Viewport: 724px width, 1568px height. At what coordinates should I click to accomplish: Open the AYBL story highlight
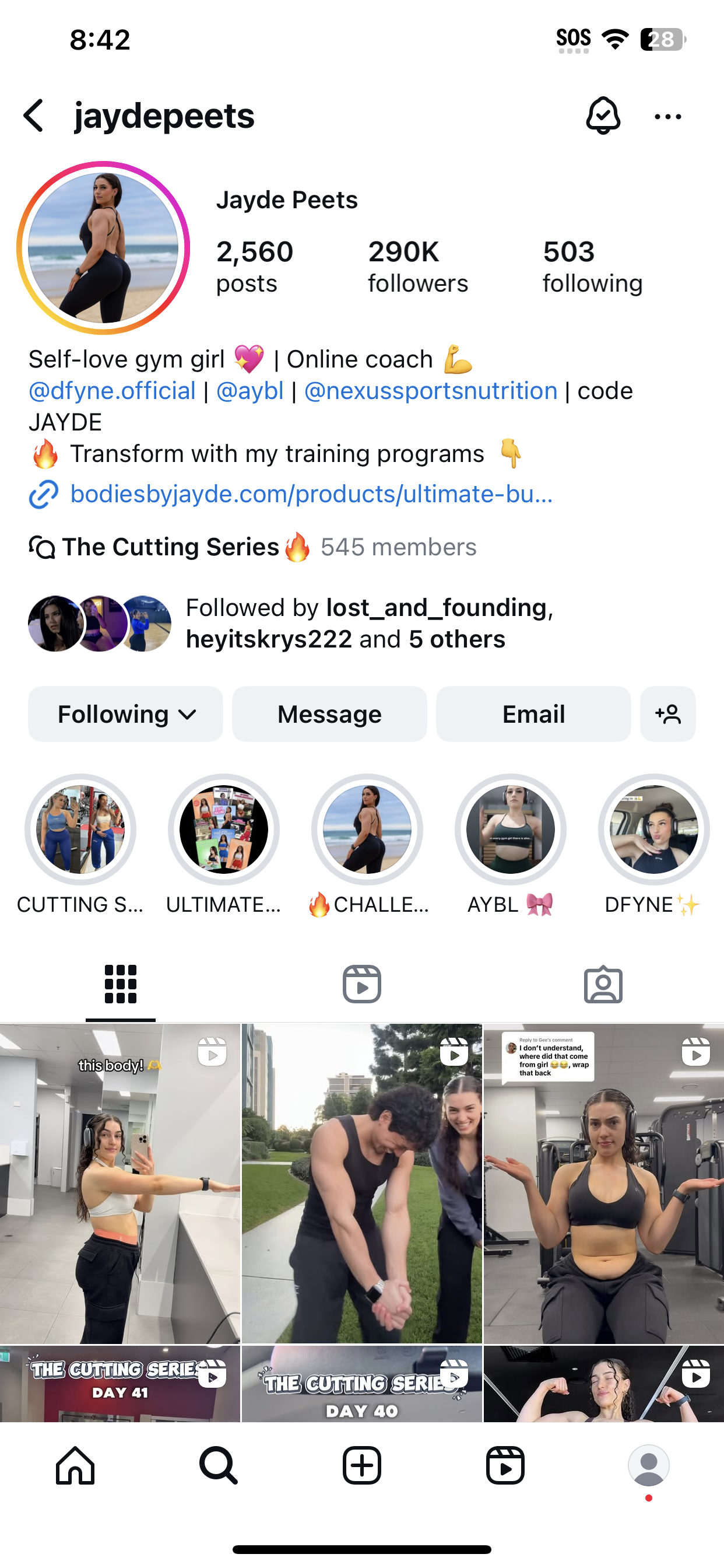point(510,829)
